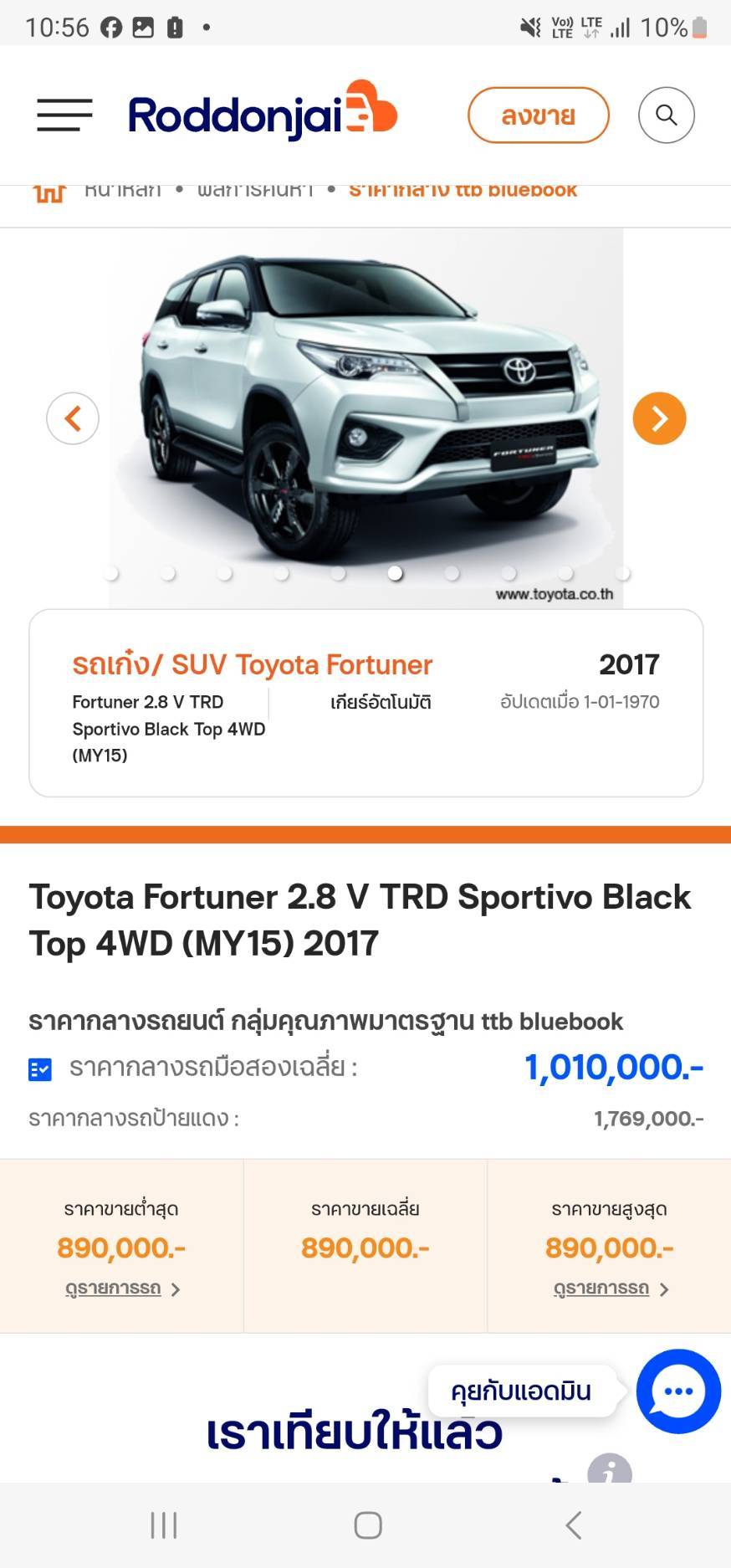Open the search magnifier icon
The image size is (731, 1568).
click(x=666, y=115)
